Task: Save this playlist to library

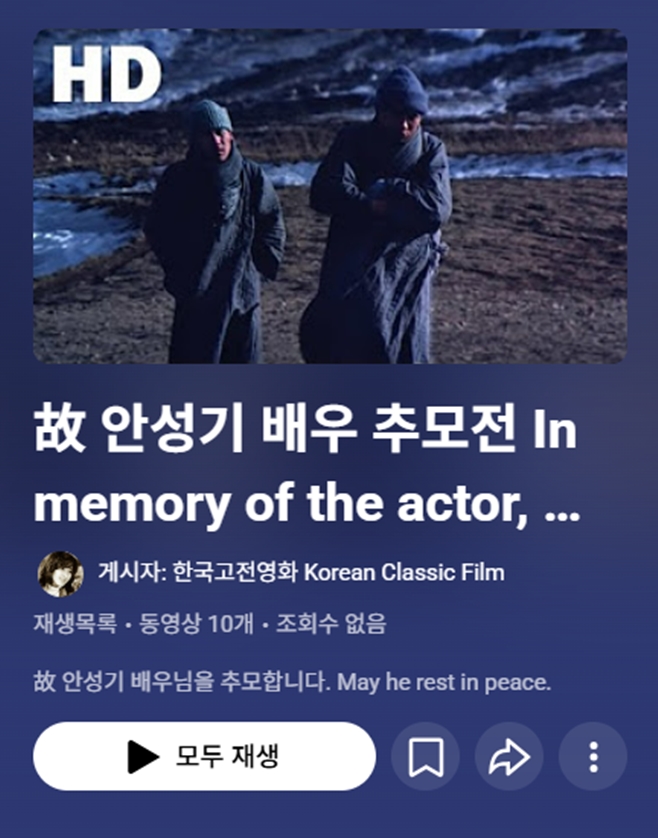Action: tap(425, 757)
